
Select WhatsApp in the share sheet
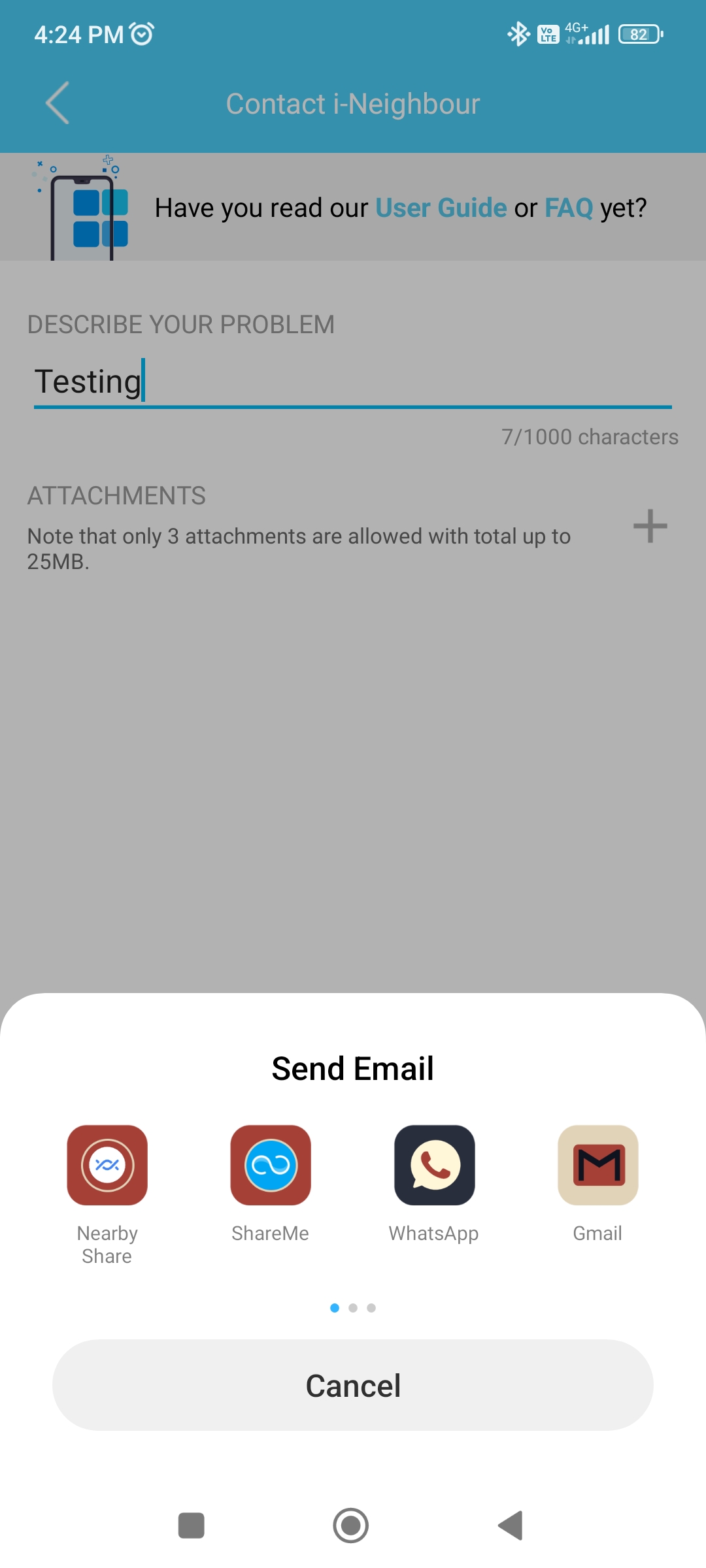click(x=434, y=1165)
